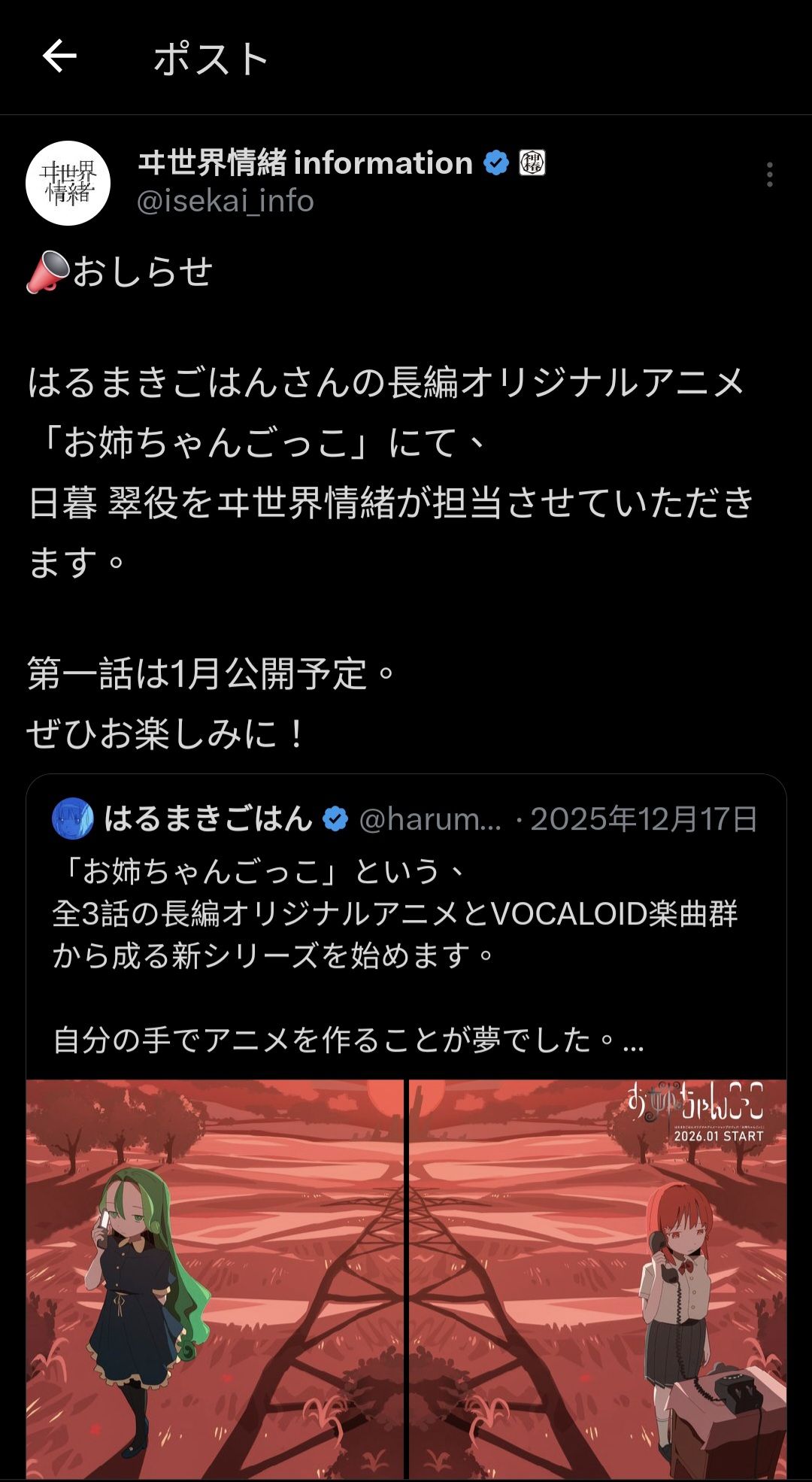View the green-haired character image
This screenshot has height=1482, width=812.
[215, 1279]
